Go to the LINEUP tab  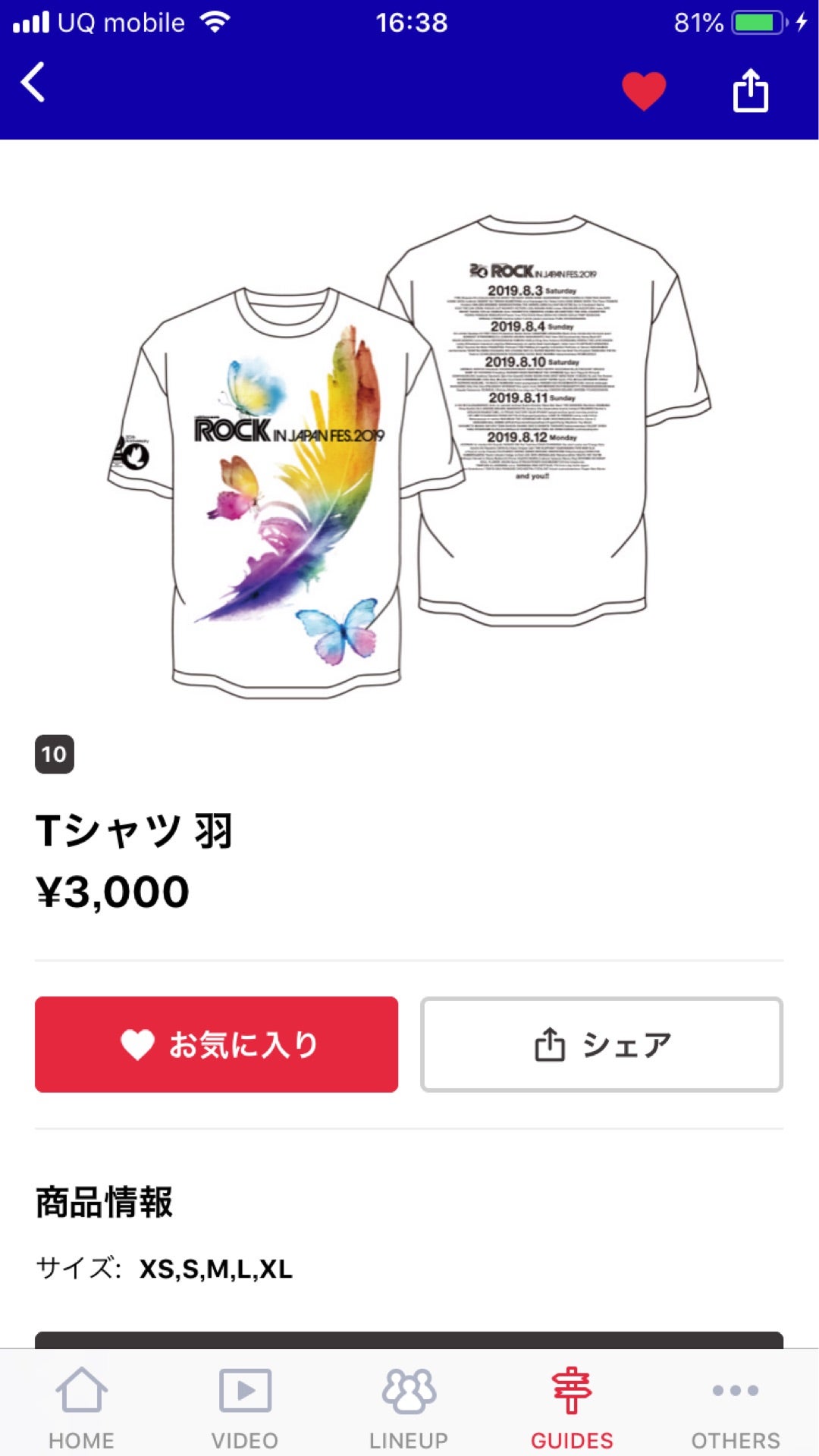pos(409,1407)
